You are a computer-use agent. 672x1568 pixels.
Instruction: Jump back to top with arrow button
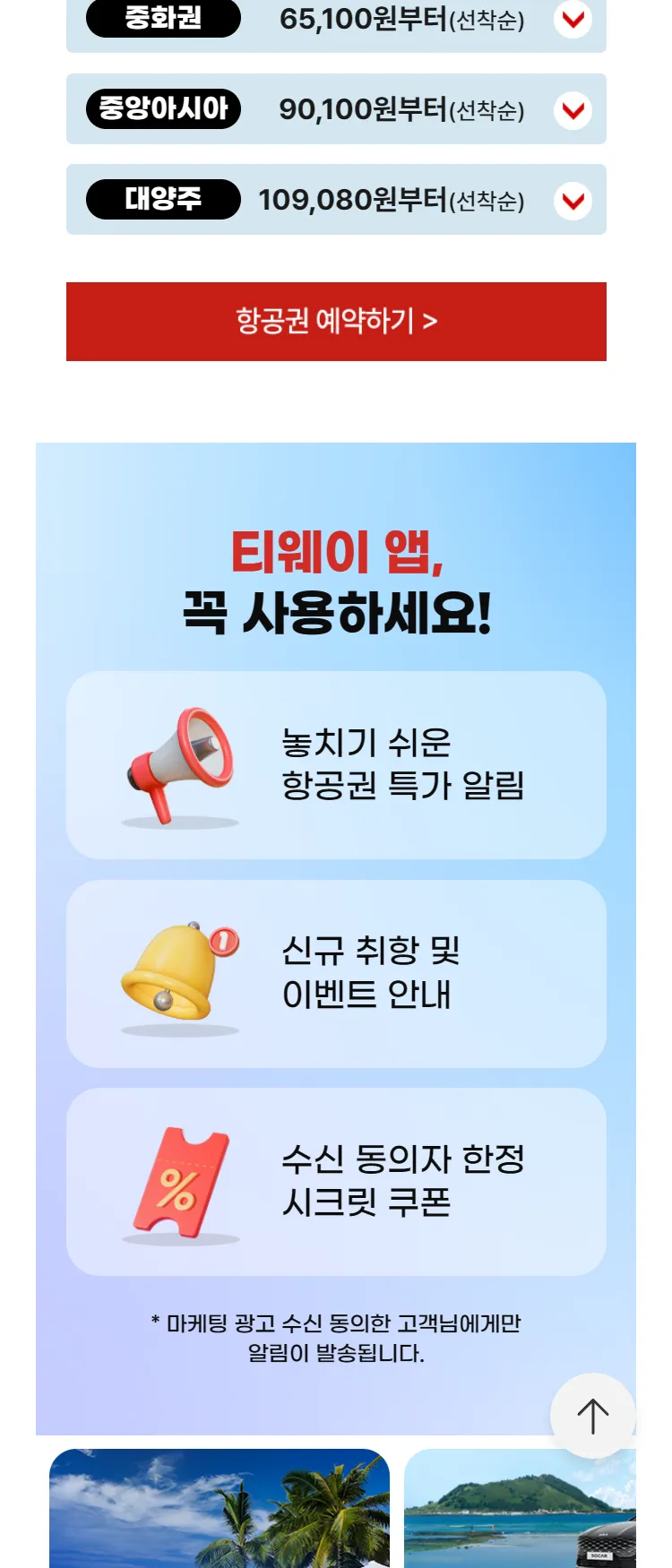(592, 1416)
